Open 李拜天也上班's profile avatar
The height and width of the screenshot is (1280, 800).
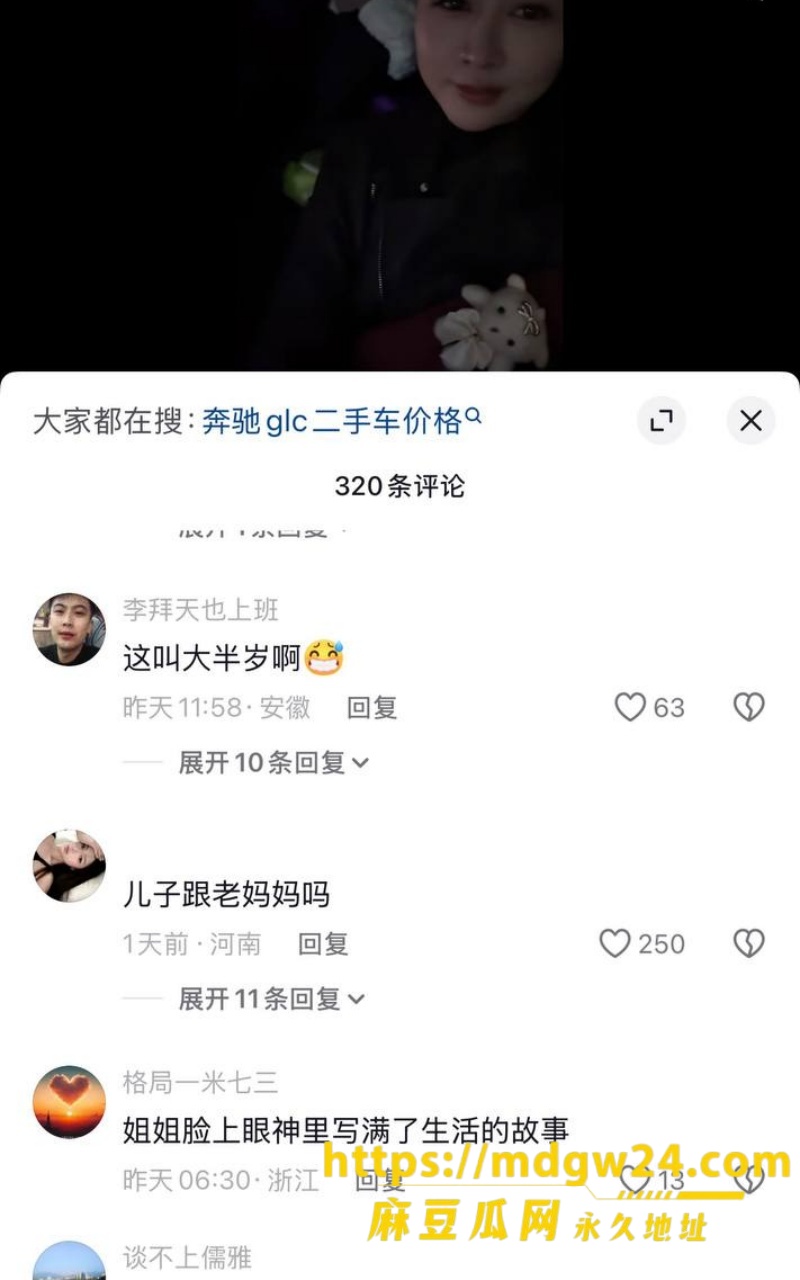pos(69,629)
